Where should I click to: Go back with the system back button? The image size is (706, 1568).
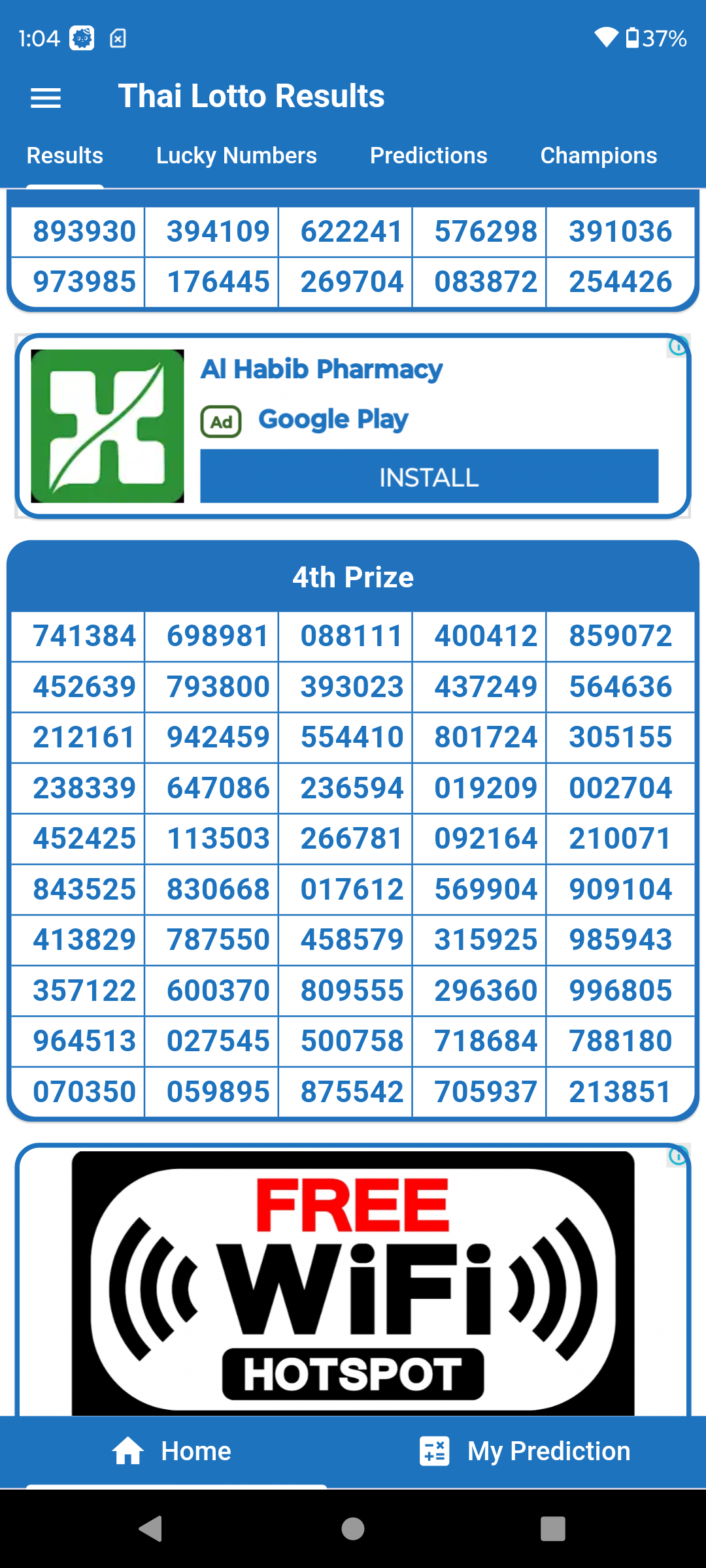pyautogui.click(x=151, y=1529)
